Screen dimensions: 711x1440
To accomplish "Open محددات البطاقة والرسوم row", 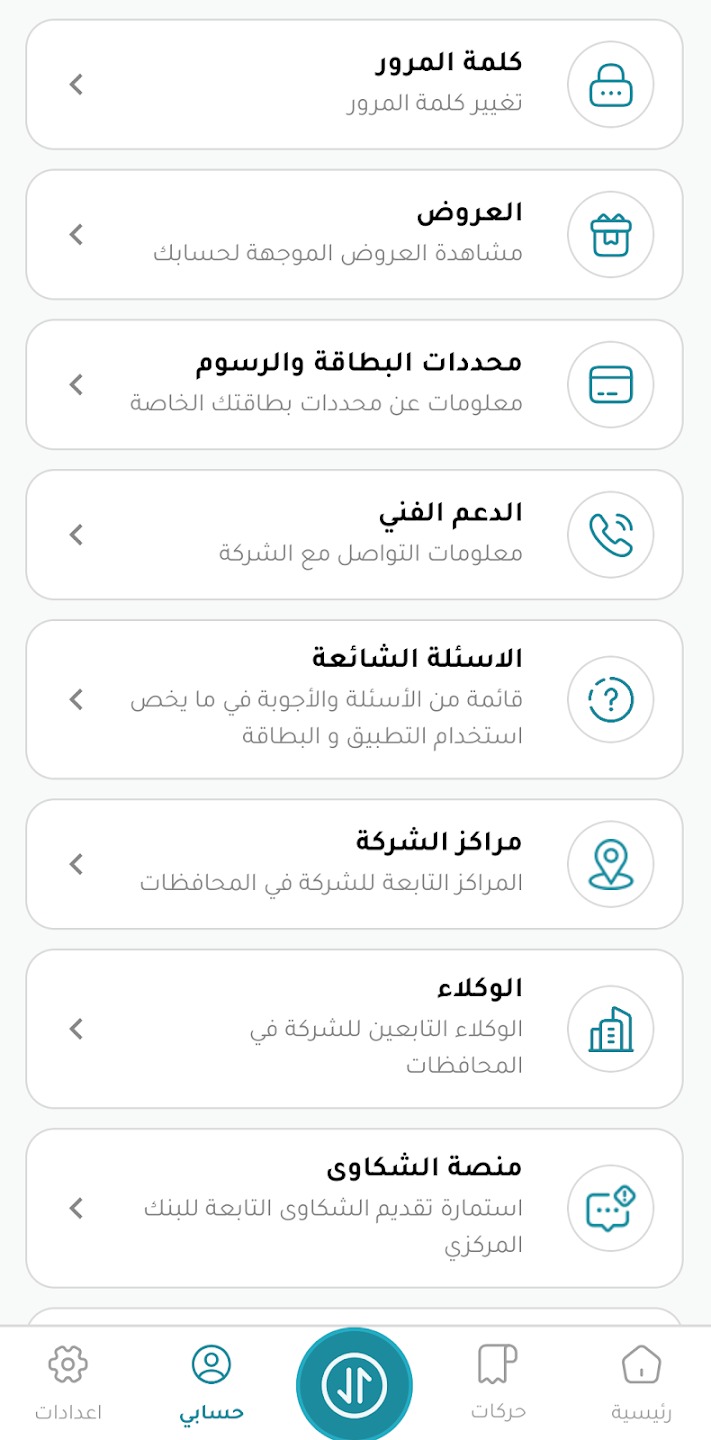I will click(x=354, y=384).
